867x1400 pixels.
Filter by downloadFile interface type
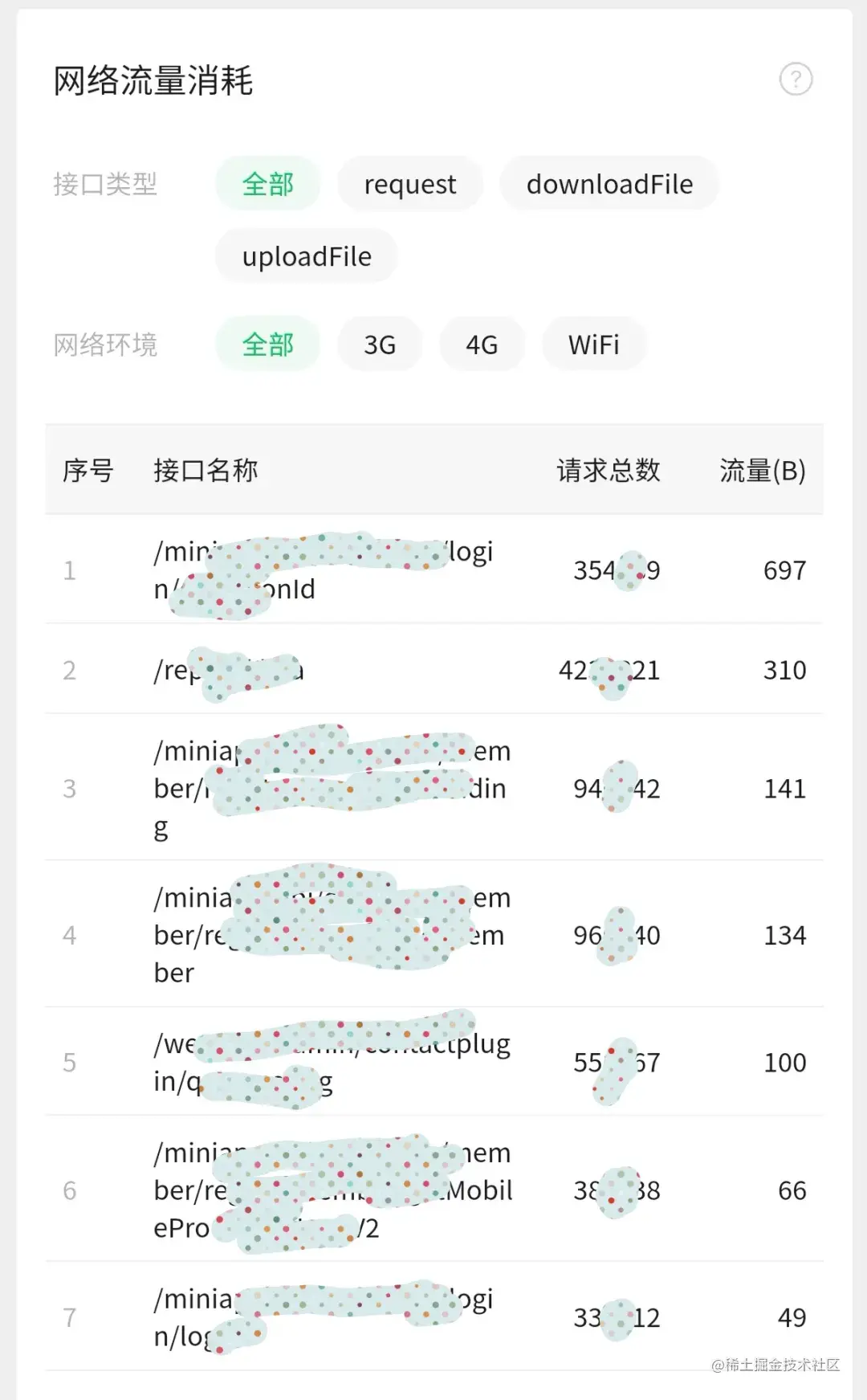tap(609, 184)
